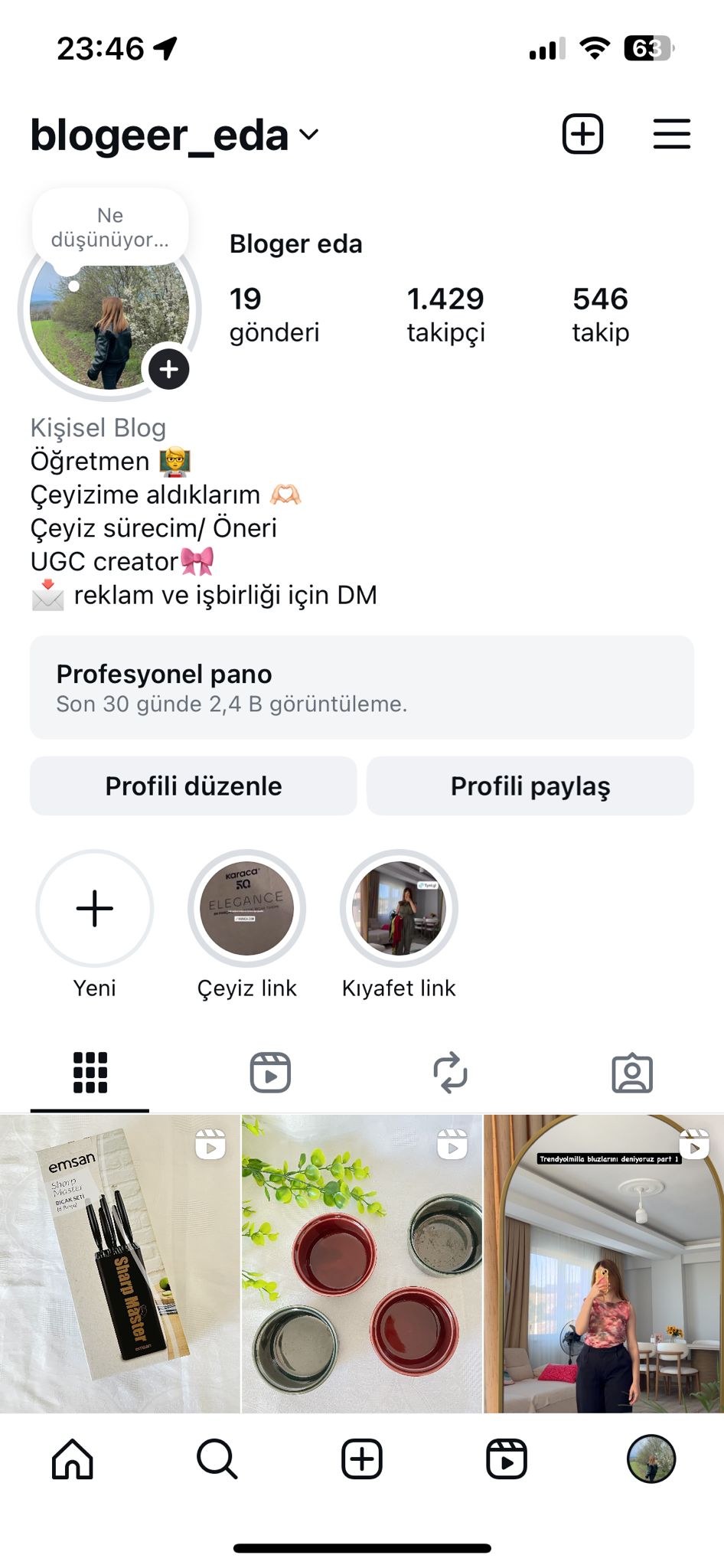Go to Home feed via house icon
The image size is (724, 1568).
73,1459
